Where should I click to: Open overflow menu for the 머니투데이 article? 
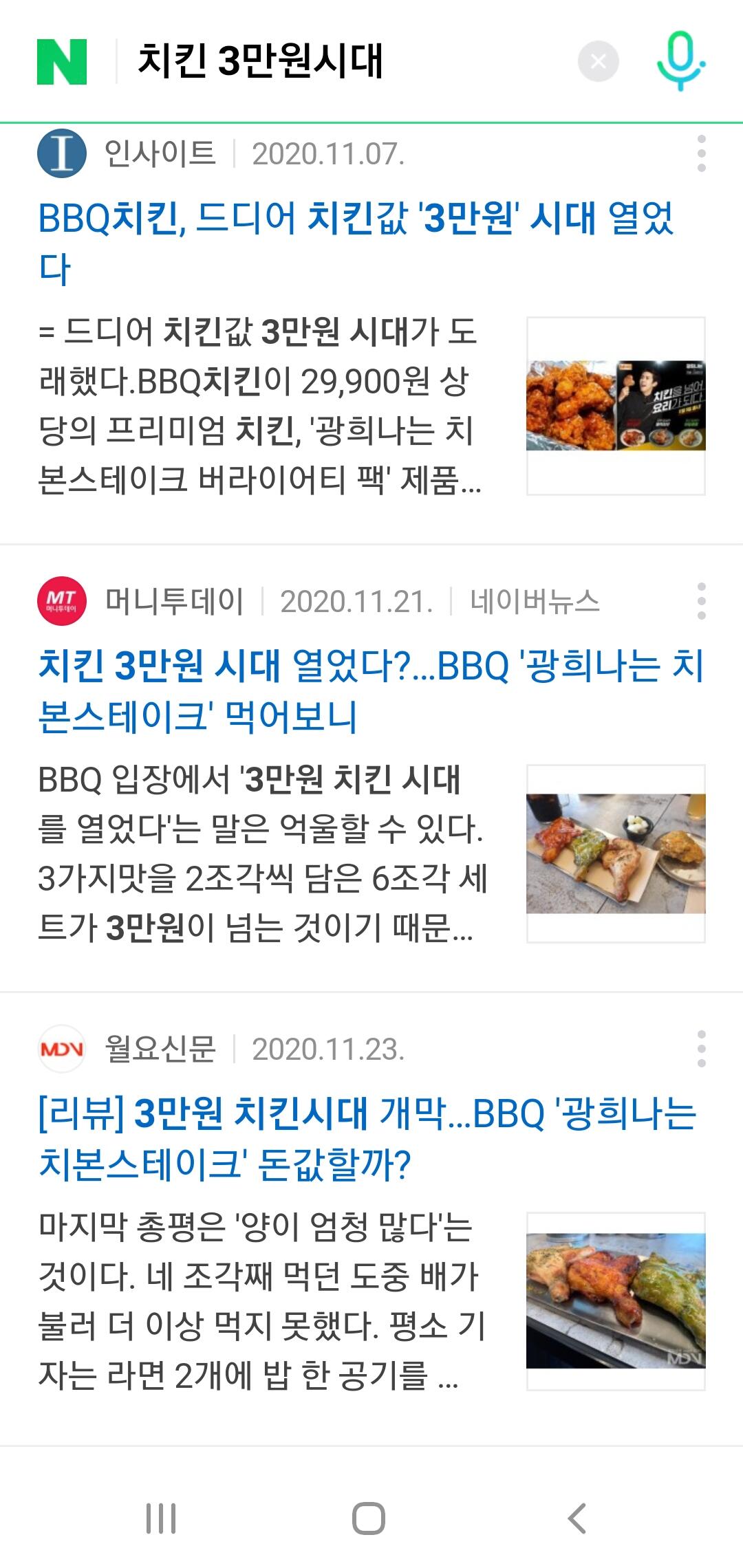[701, 601]
